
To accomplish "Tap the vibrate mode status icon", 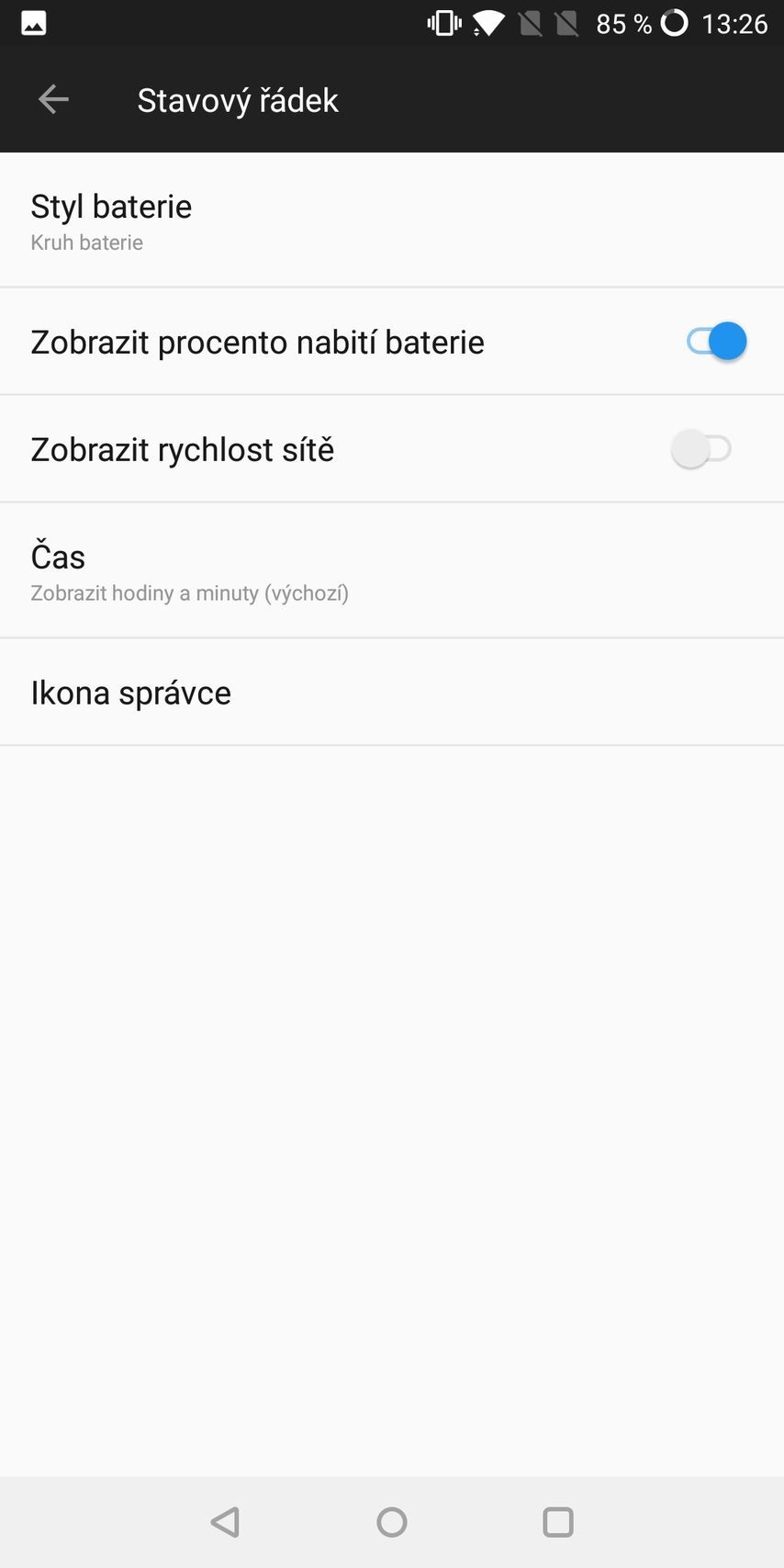I will (x=442, y=23).
